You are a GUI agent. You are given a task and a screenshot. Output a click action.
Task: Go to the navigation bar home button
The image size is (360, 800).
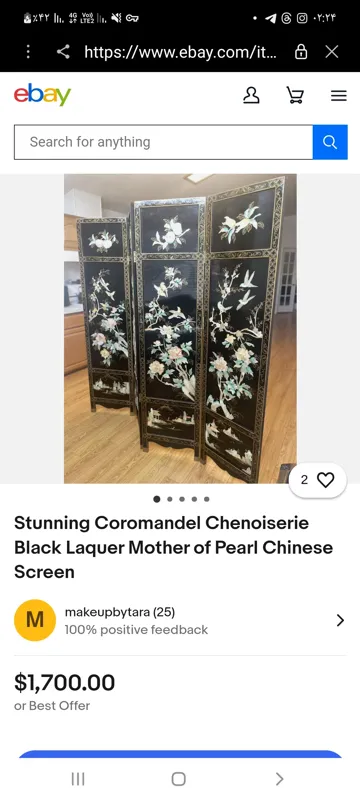(x=178, y=779)
